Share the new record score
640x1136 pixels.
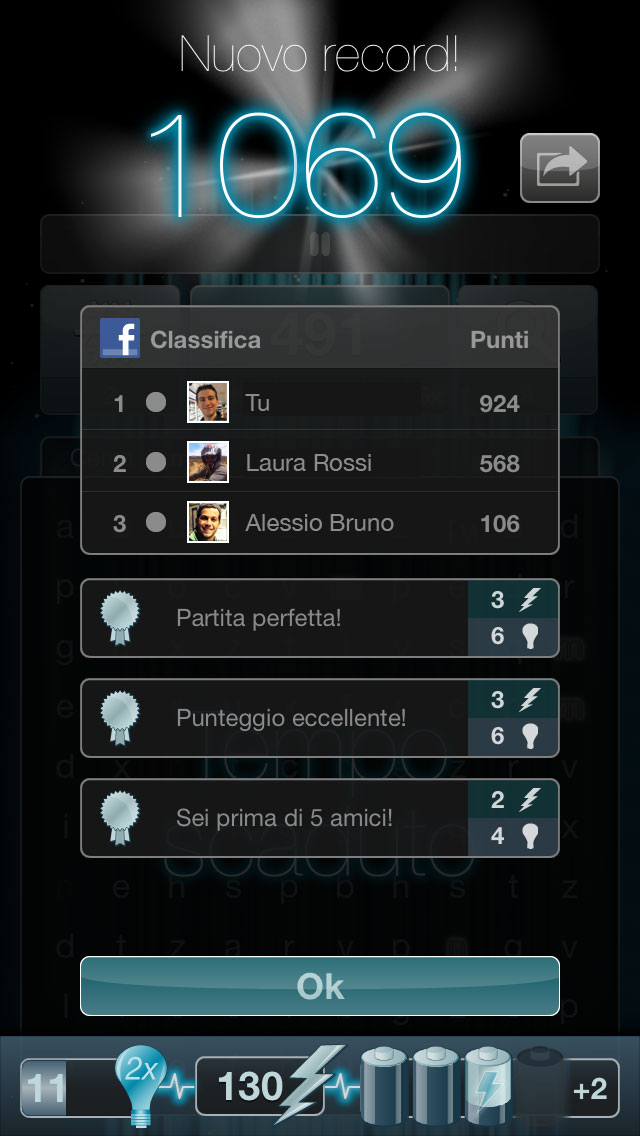point(560,168)
